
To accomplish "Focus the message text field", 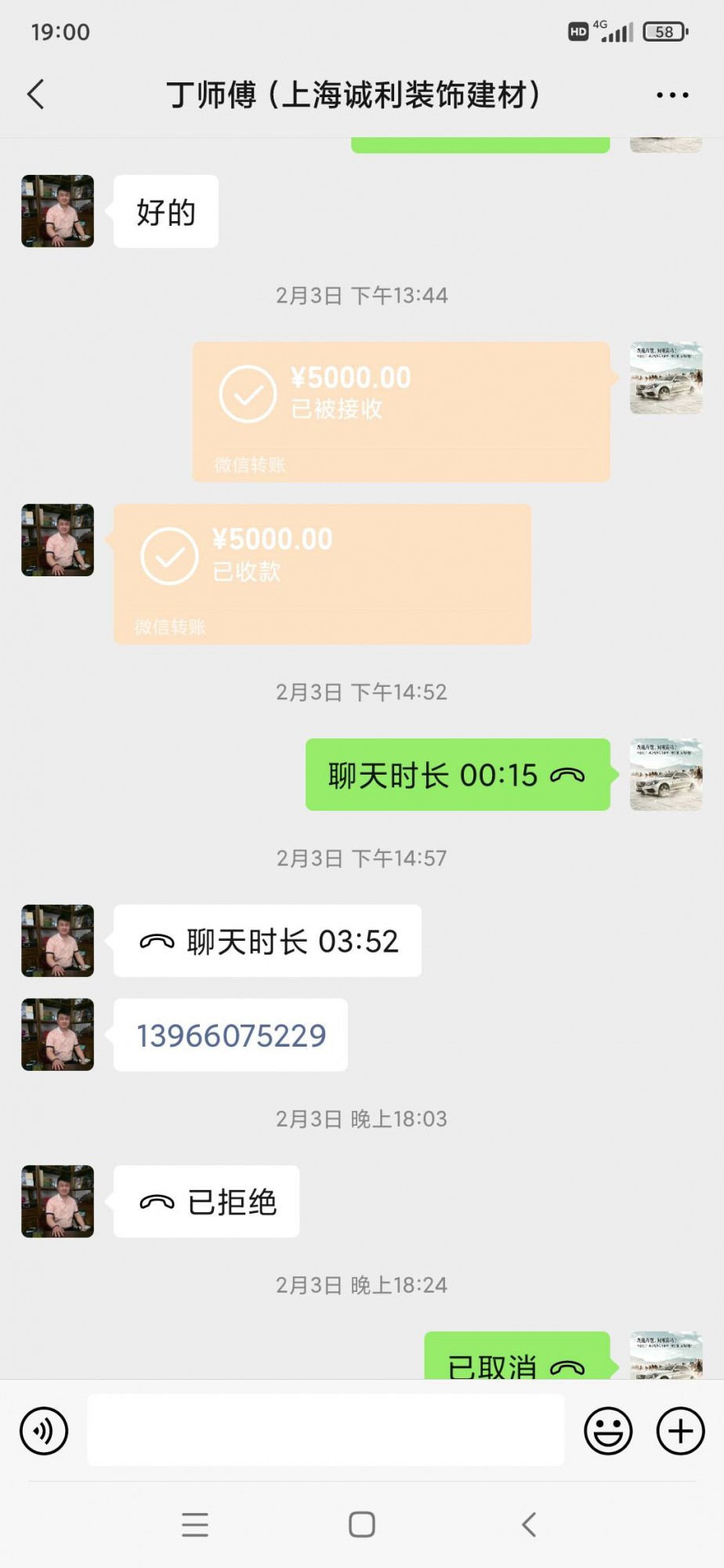I will pyautogui.click(x=325, y=1431).
